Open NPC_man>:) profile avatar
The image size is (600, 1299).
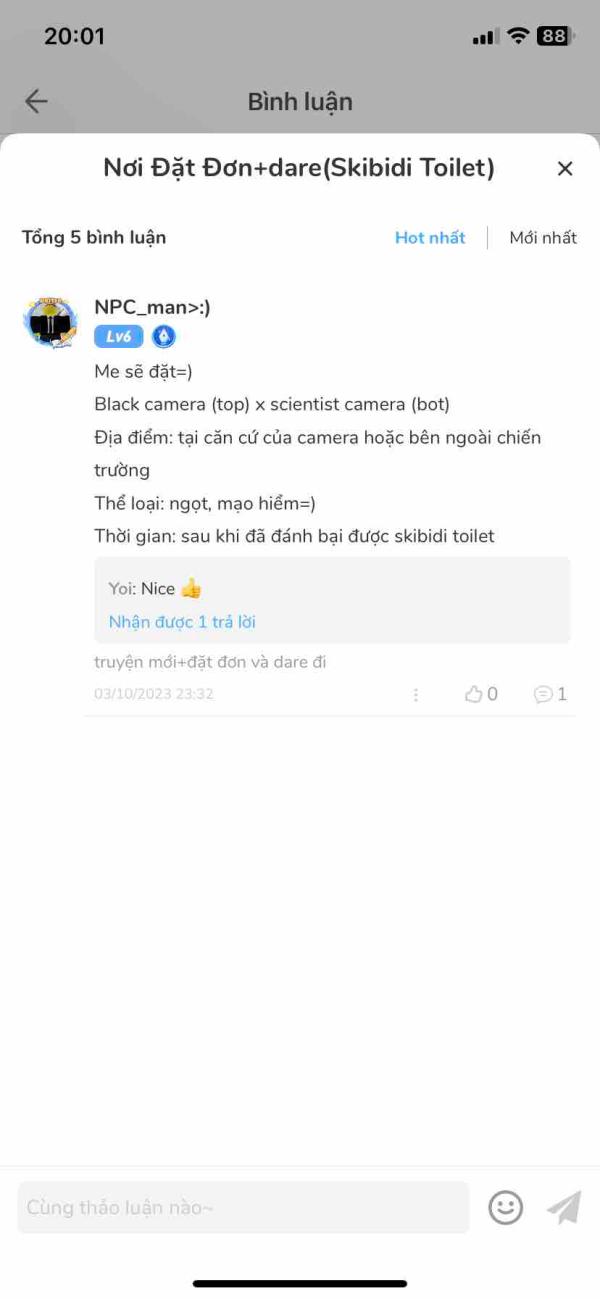[x=50, y=322]
